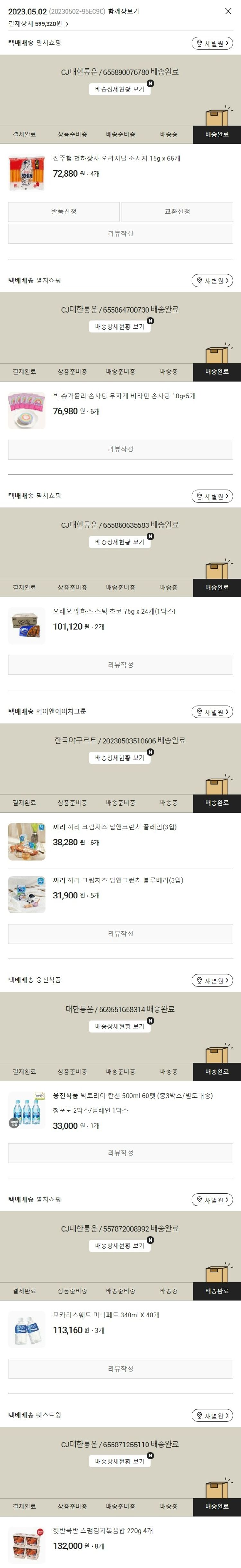View delivery status for tracking 655864700730
This screenshot has height=1568, width=241.
120,327
